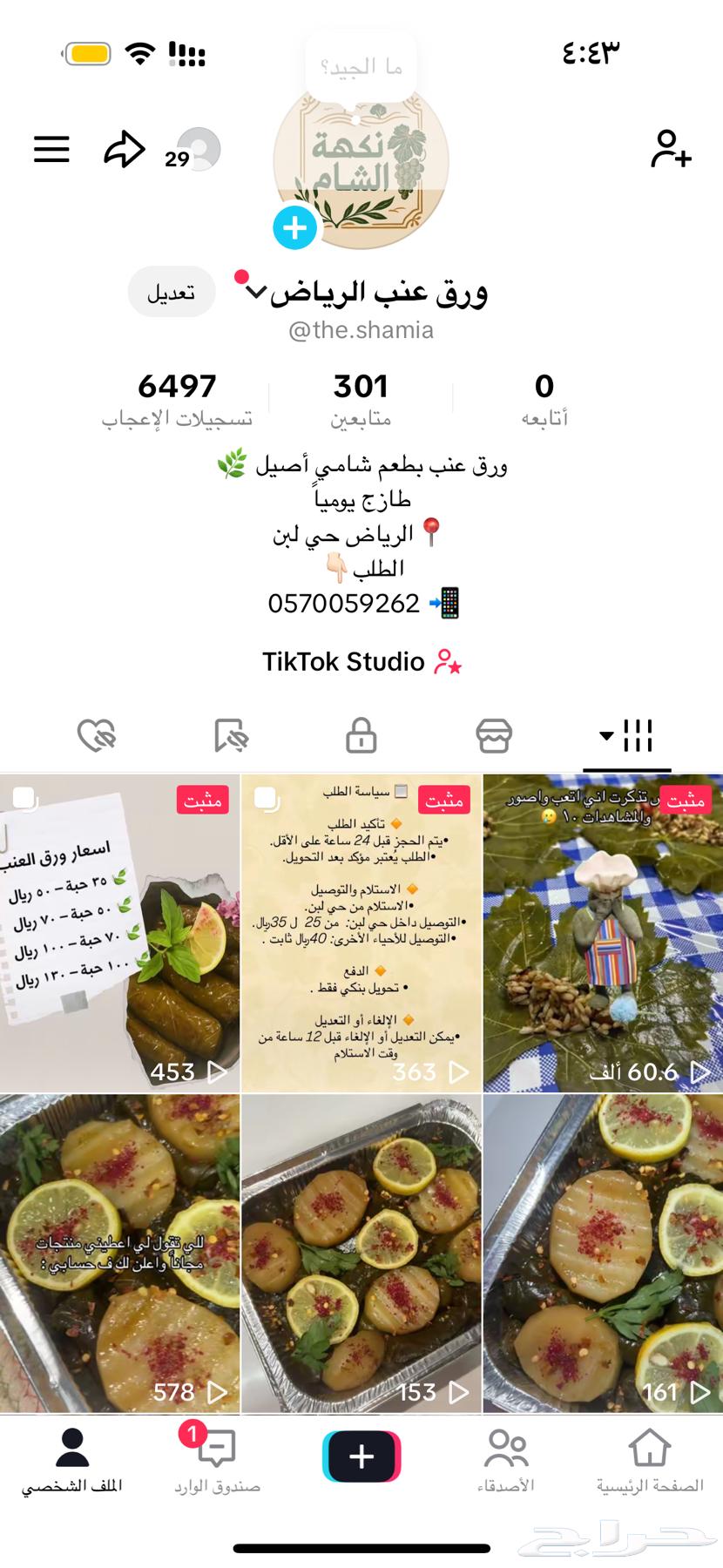Open the pinned video showing 60.6 ألف views
Screen dimensions: 723x1568
point(601,932)
